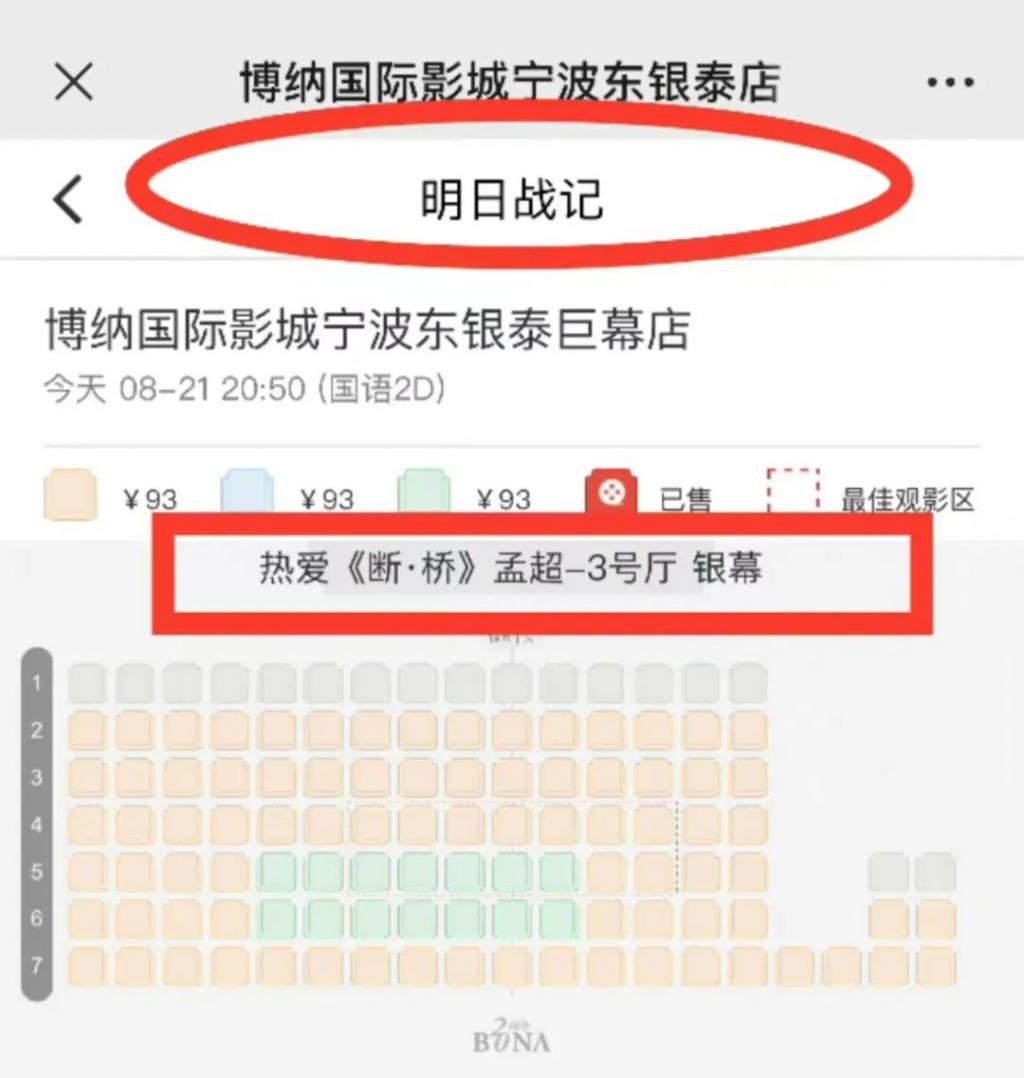The width and height of the screenshot is (1024, 1078).
Task: Choose the last seat in row 7
Action: [x=936, y=967]
